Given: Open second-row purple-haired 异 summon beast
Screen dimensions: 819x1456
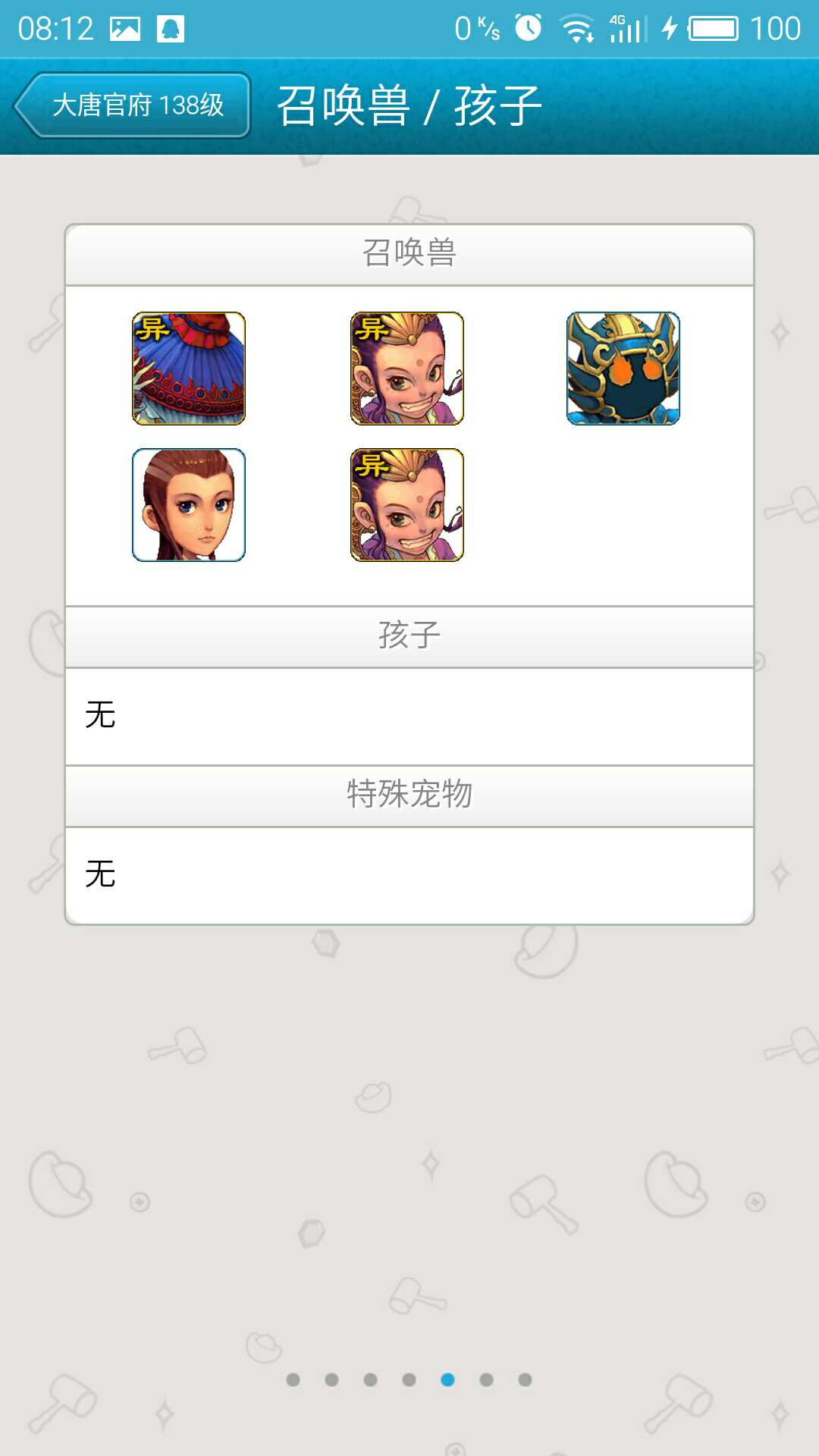Looking at the screenshot, I should coord(407,505).
